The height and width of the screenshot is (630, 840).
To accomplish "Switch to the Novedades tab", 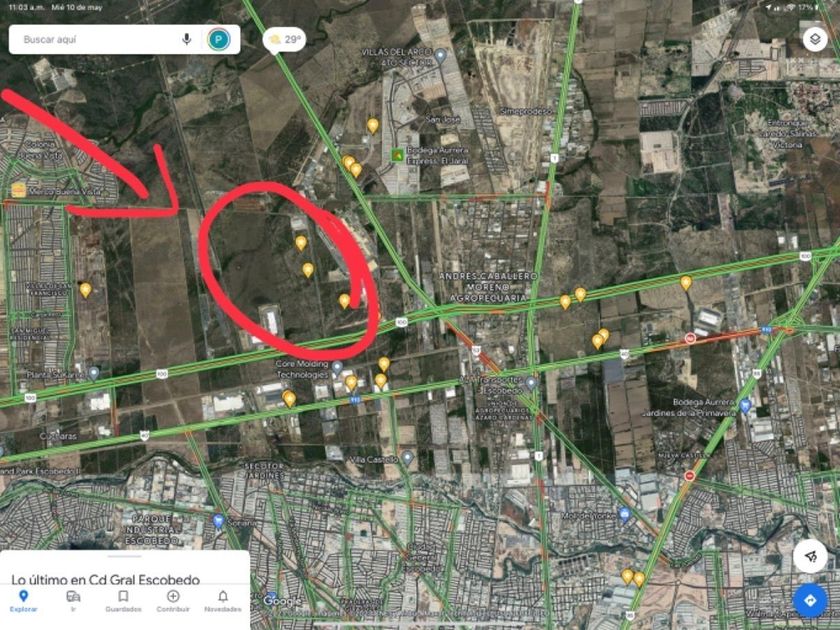I will pyautogui.click(x=222, y=600).
